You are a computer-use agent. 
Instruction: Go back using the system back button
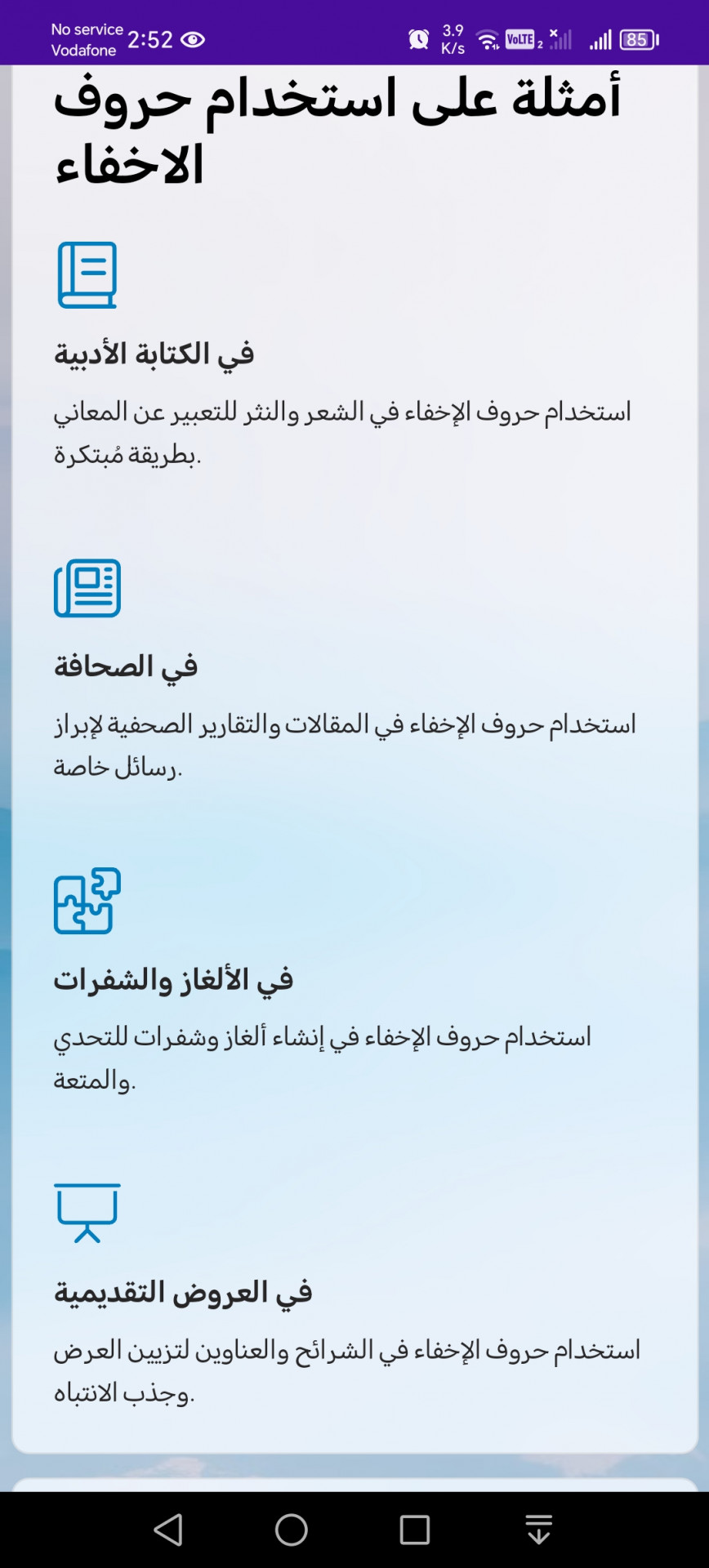coord(168,1530)
